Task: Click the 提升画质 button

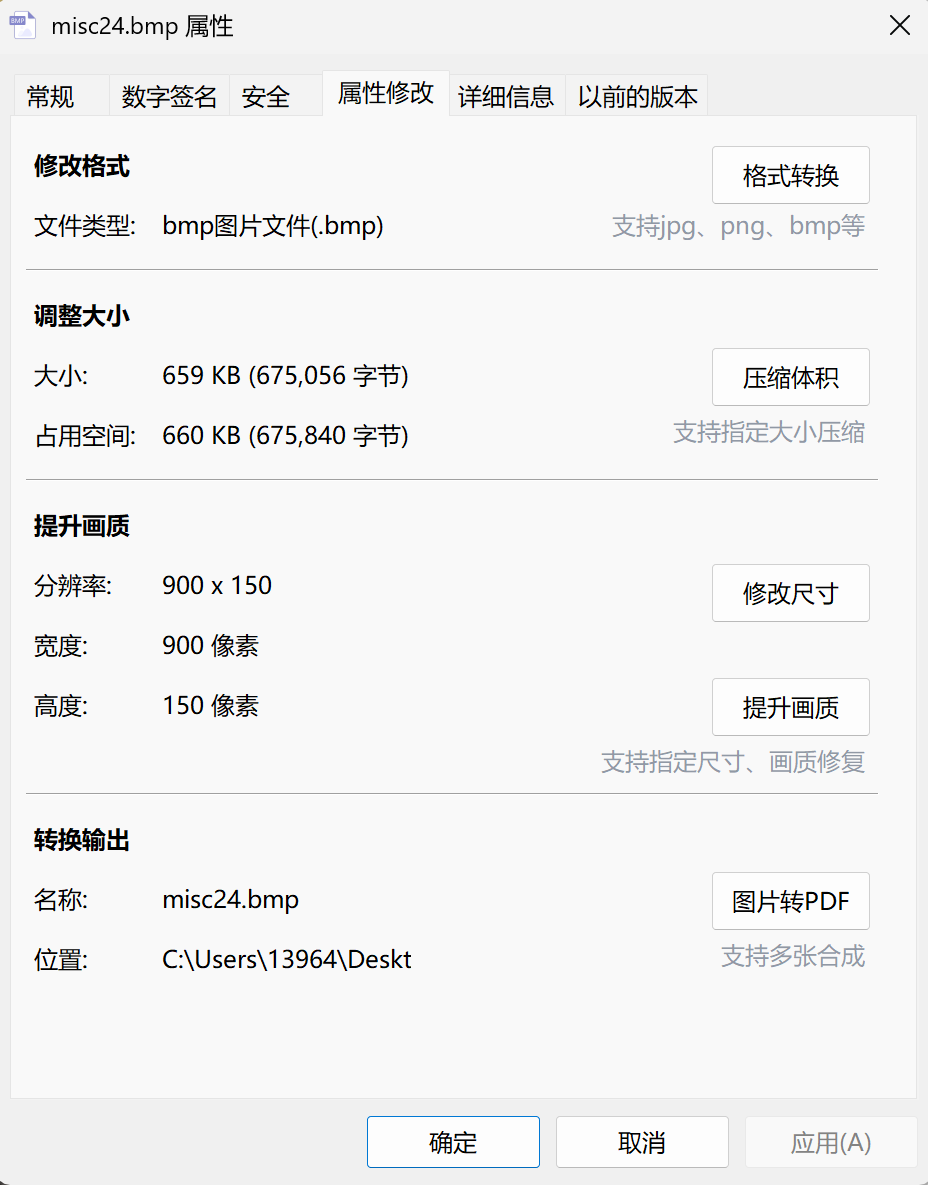Action: 790,707
